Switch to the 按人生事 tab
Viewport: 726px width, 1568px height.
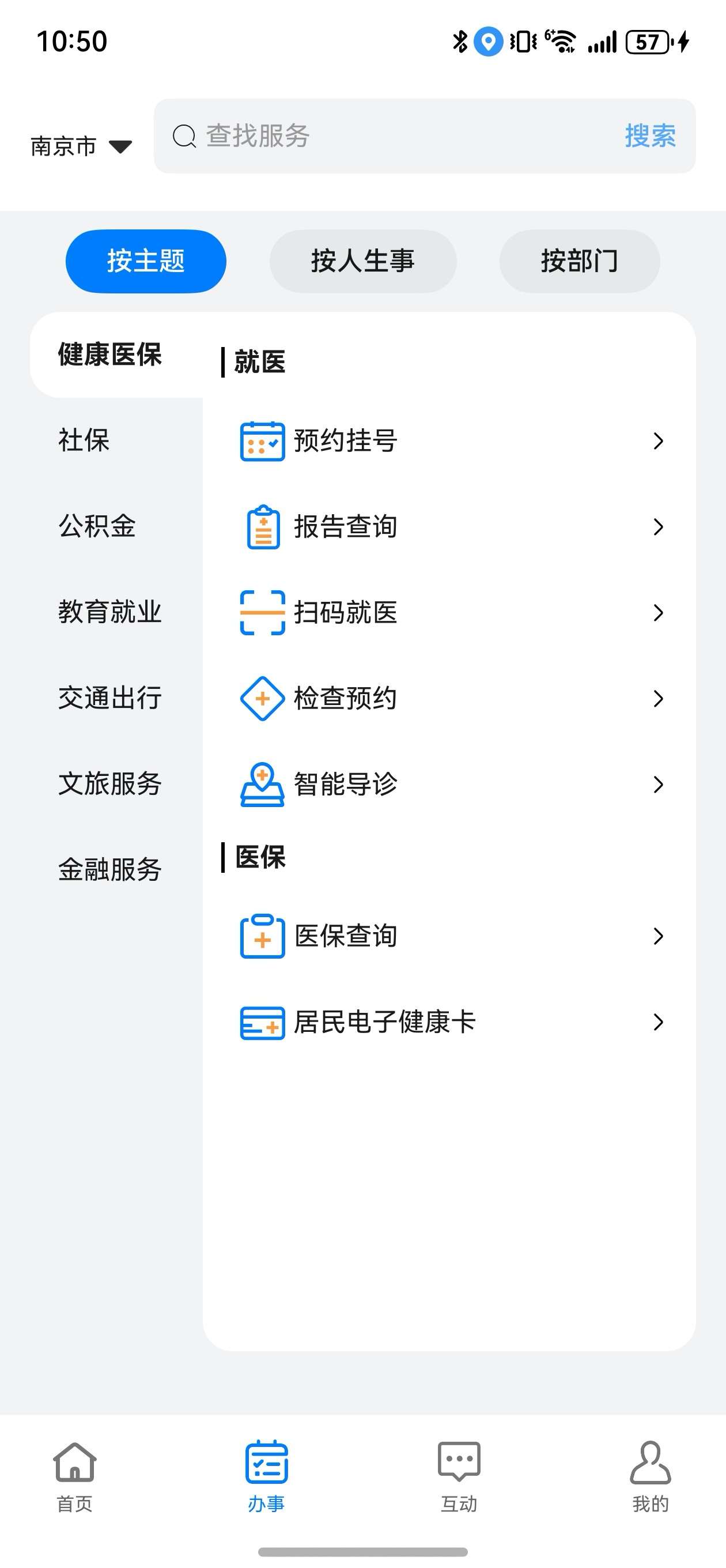(x=362, y=261)
